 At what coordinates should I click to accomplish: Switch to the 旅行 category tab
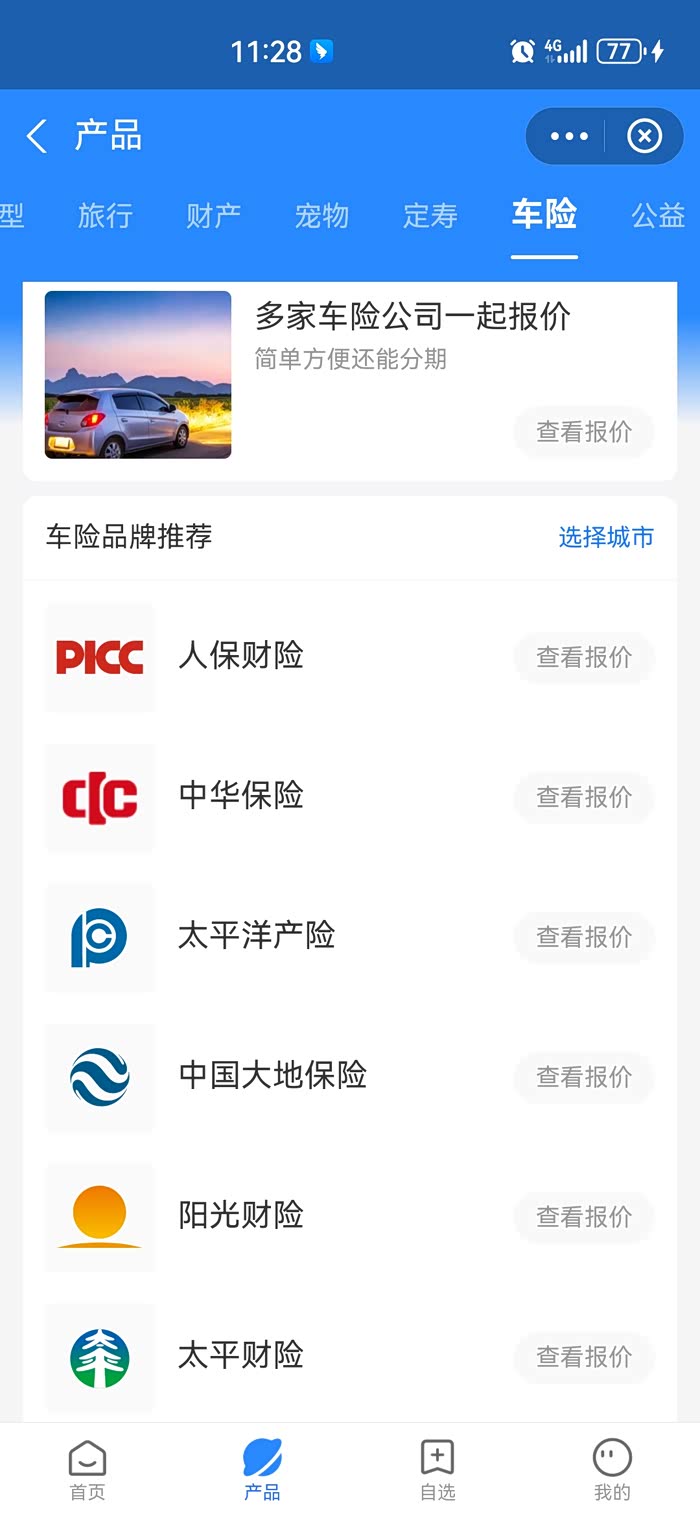pos(105,215)
